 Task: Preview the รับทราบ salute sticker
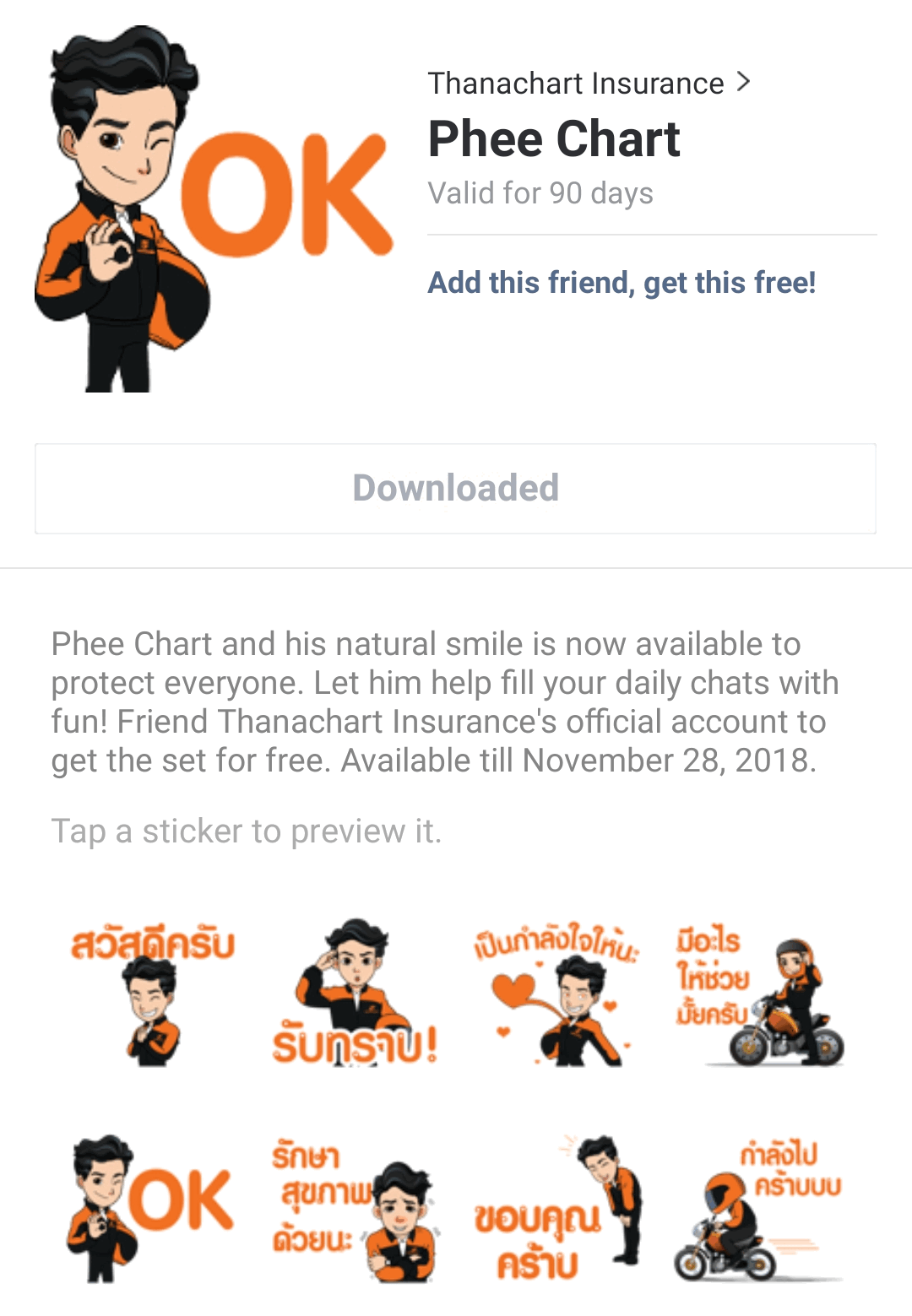point(355,994)
